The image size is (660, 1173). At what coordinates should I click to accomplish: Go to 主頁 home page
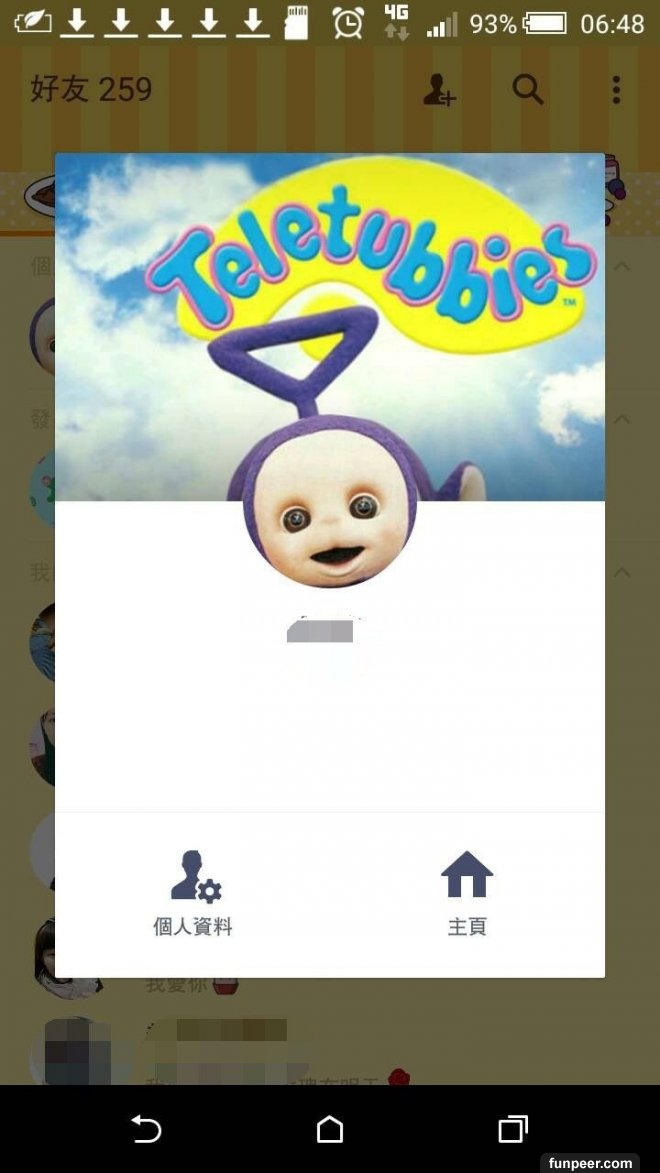tap(467, 893)
